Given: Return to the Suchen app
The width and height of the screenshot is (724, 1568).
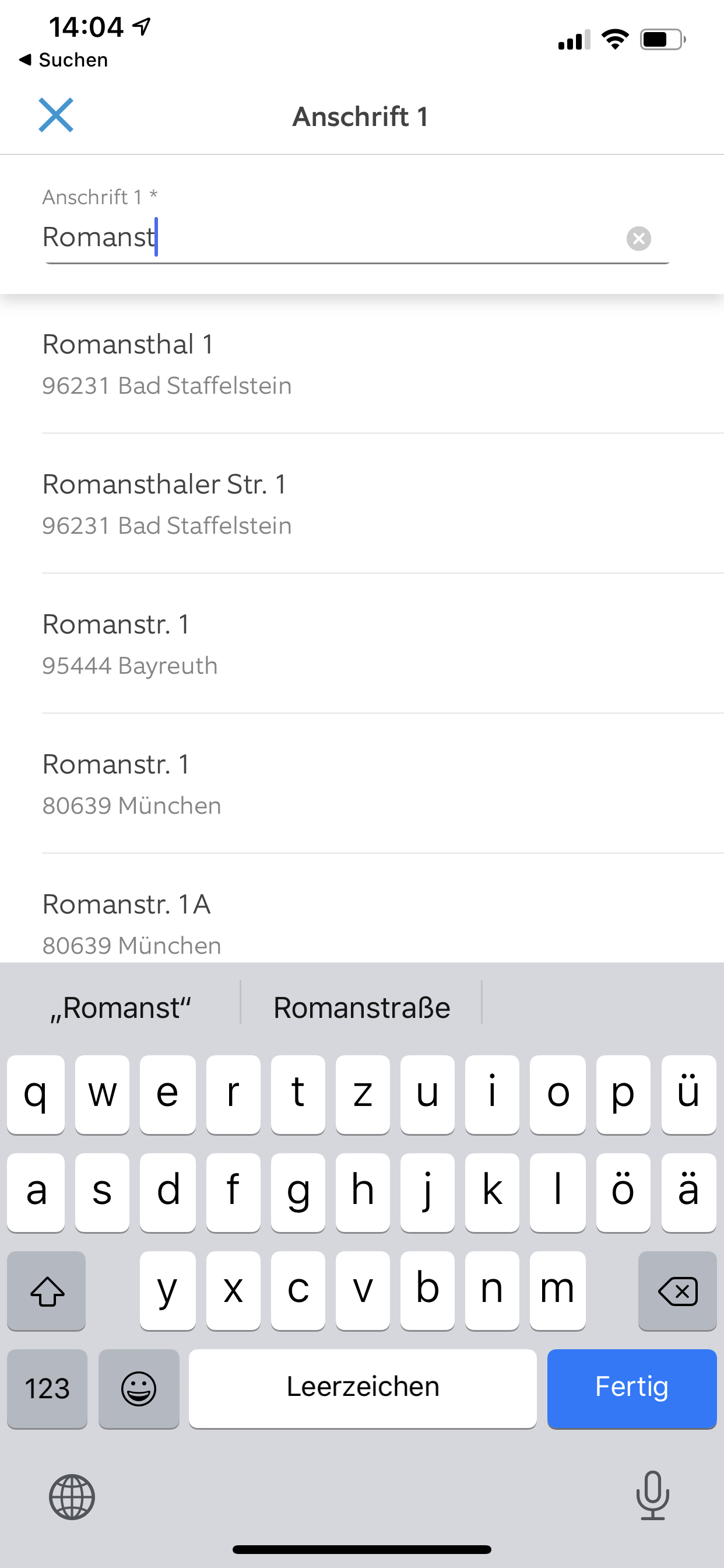Looking at the screenshot, I should (64, 60).
